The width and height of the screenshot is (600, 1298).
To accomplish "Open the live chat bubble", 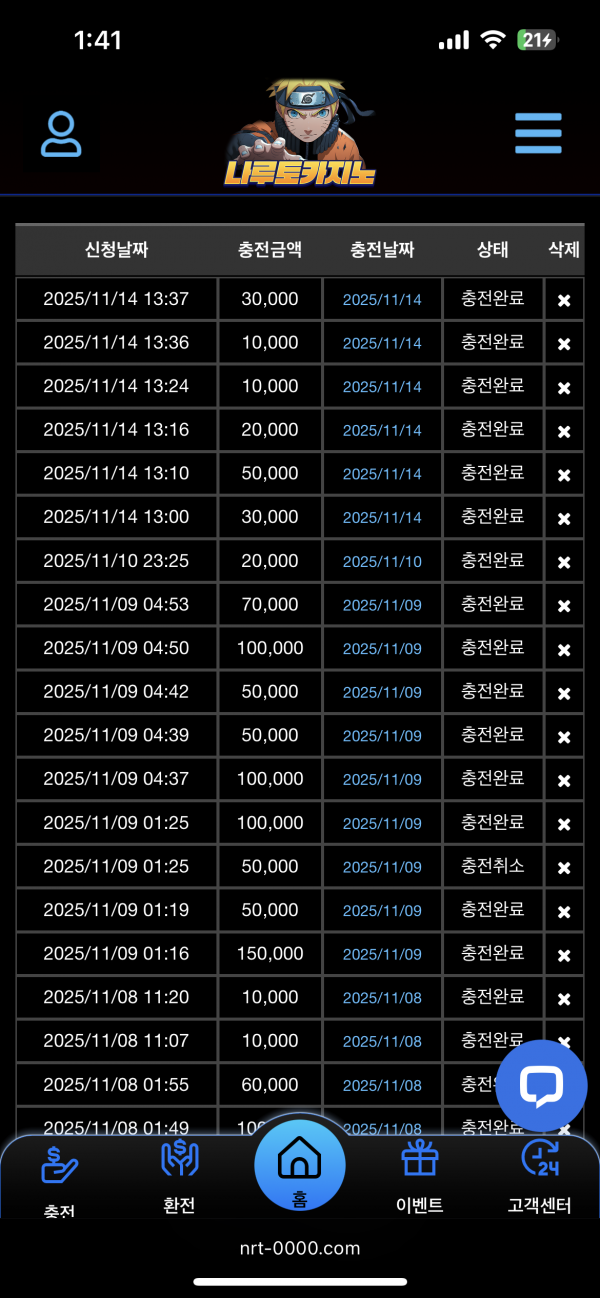I will [x=541, y=1085].
